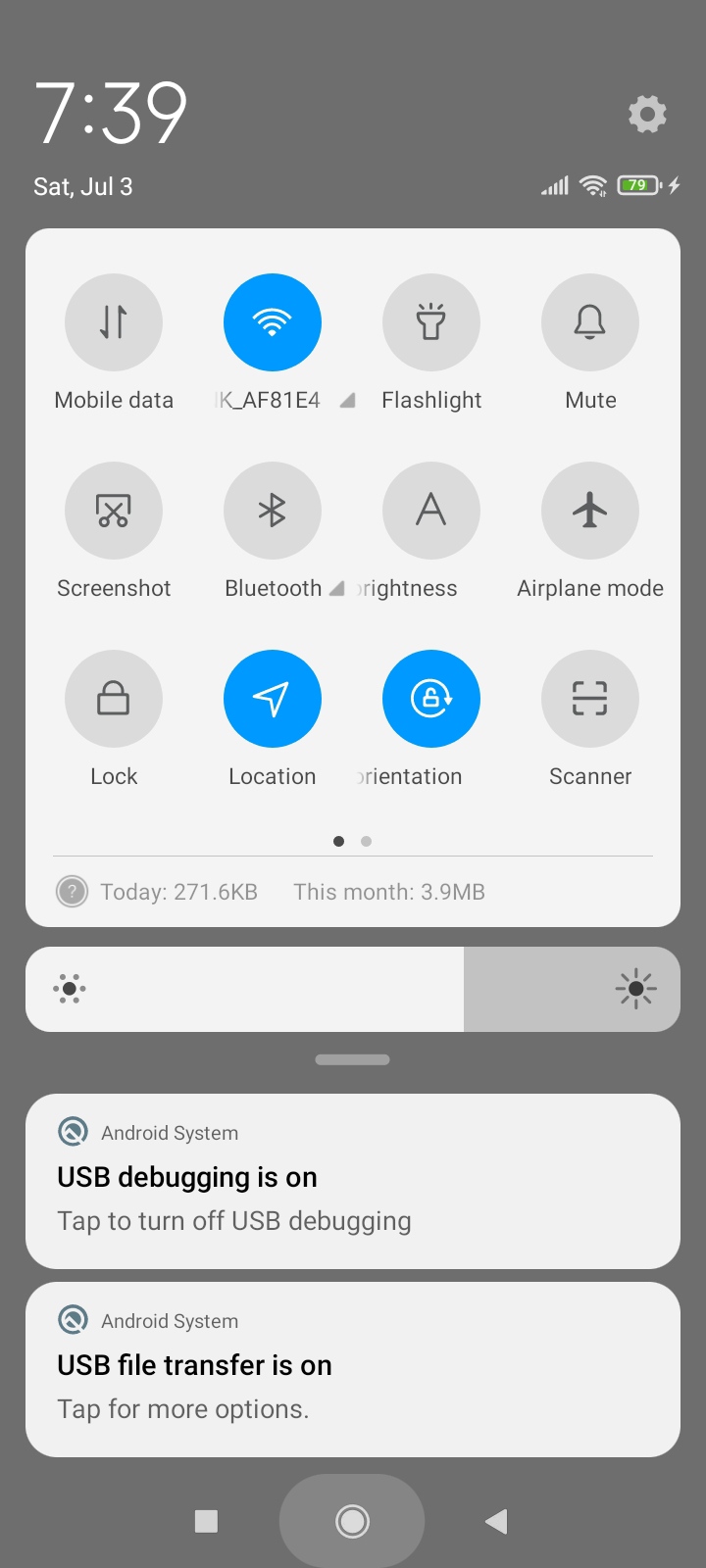Open settings via the gear icon
This screenshot has height=1568, width=706.
(647, 114)
